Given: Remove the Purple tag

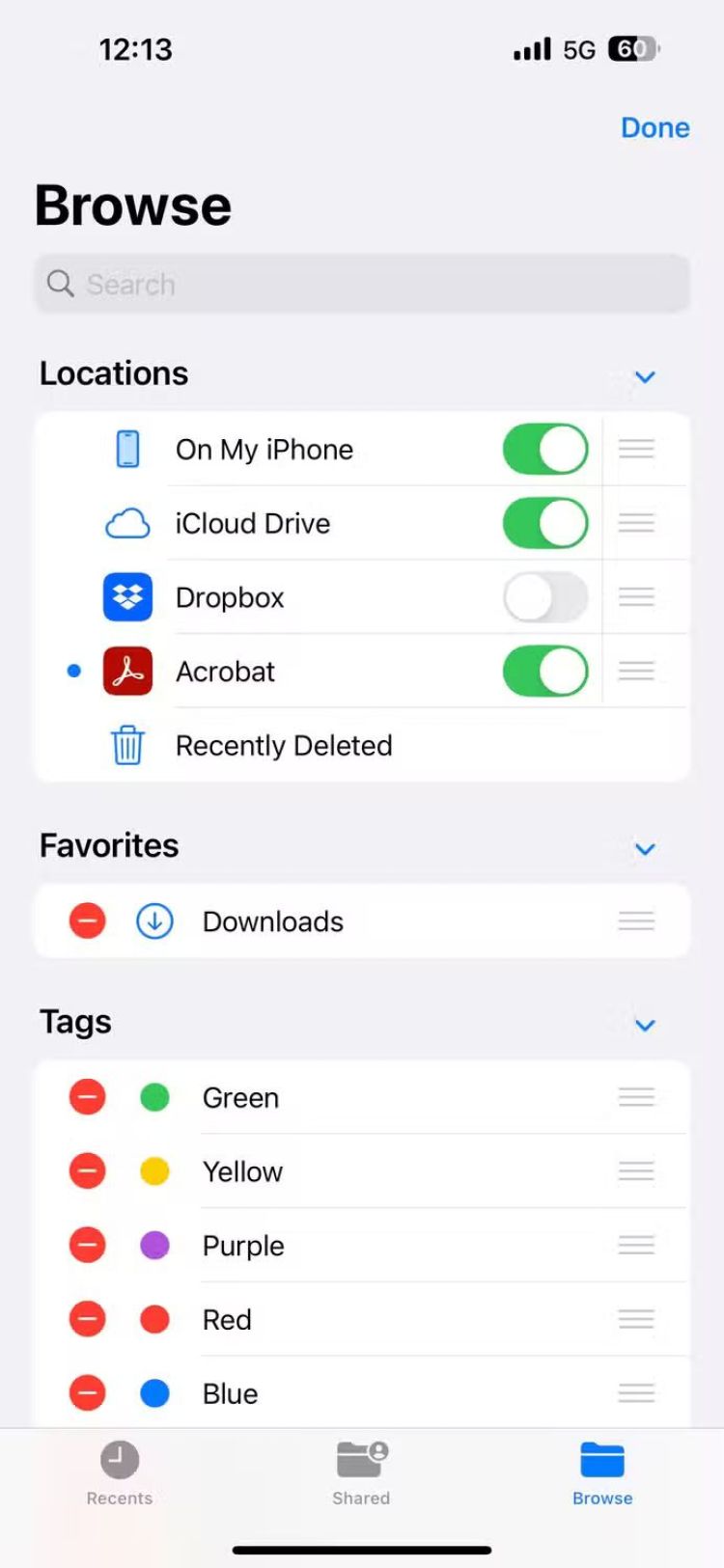Looking at the screenshot, I should point(87,1246).
